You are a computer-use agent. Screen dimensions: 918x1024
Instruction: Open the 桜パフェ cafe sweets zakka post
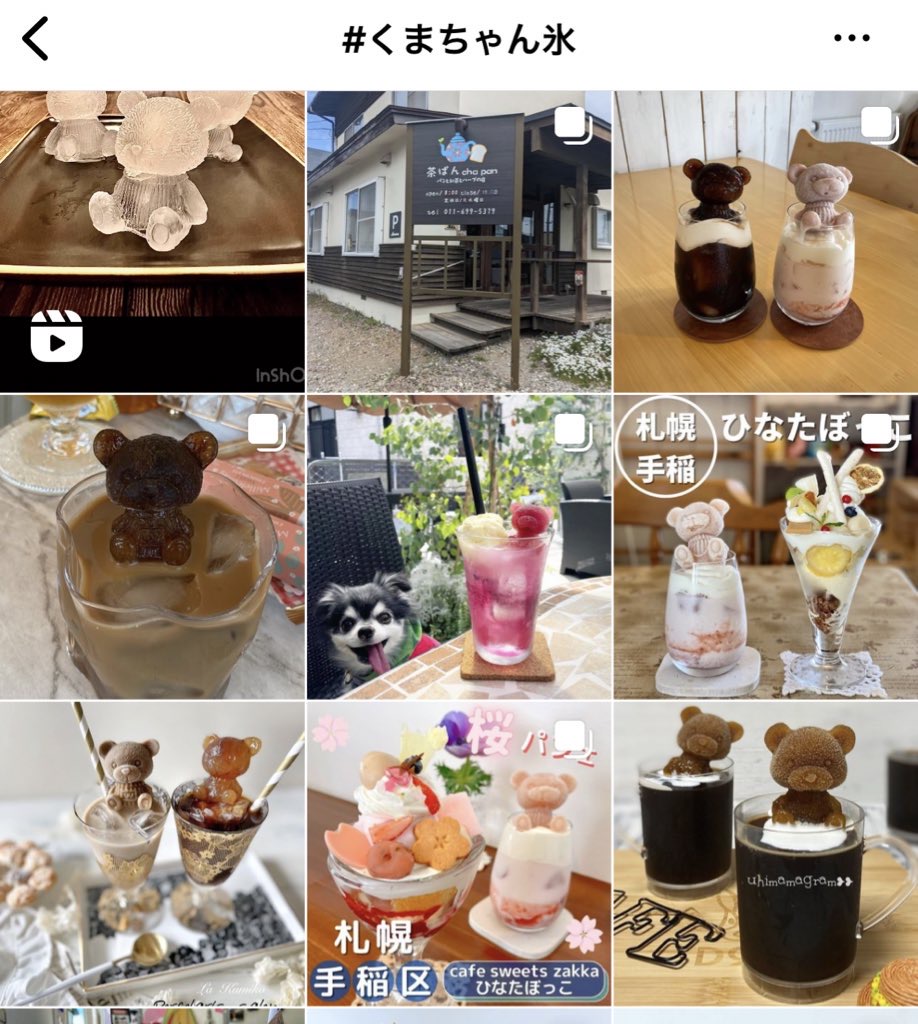459,854
